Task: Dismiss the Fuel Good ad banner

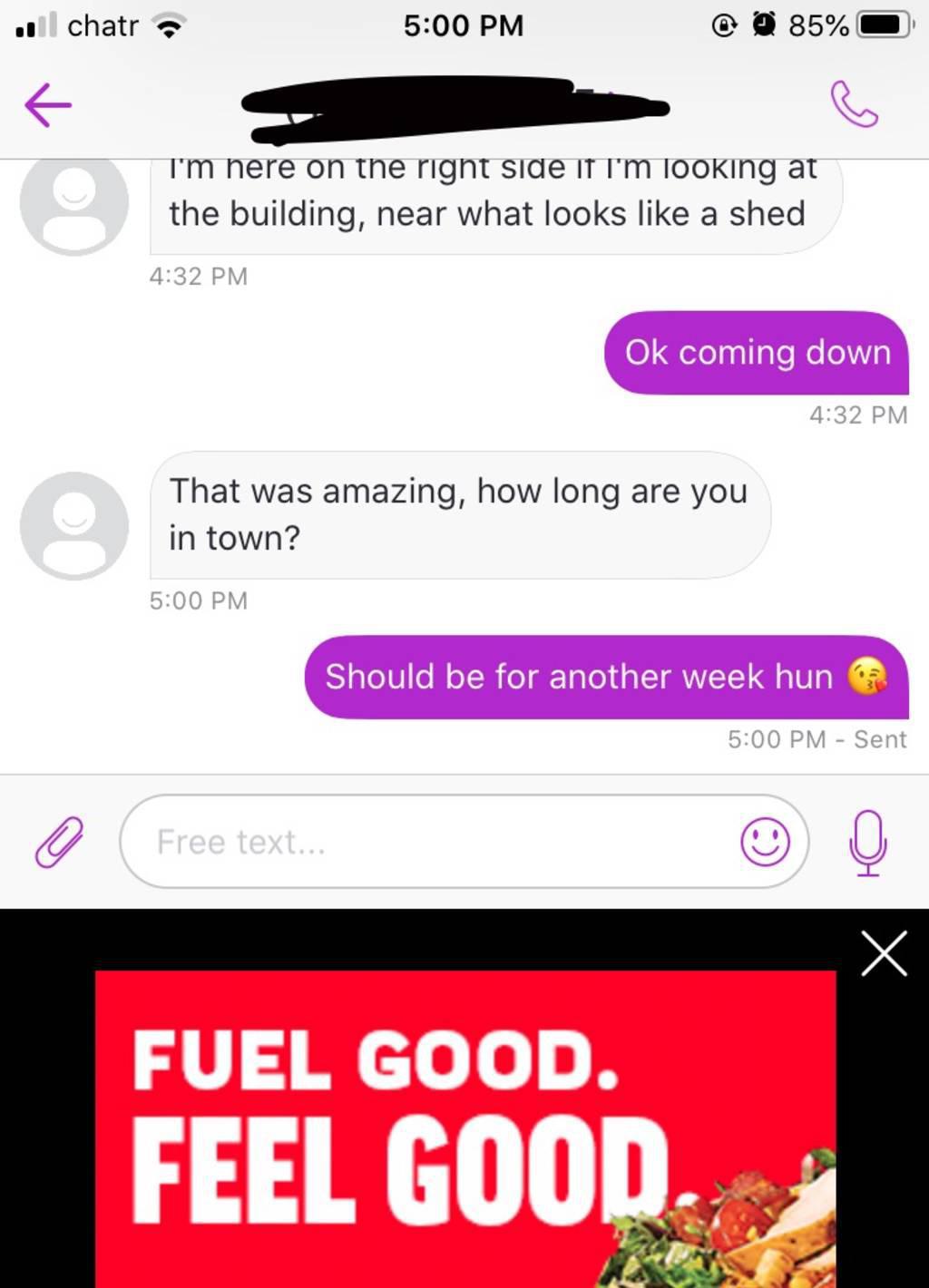Action: [884, 953]
